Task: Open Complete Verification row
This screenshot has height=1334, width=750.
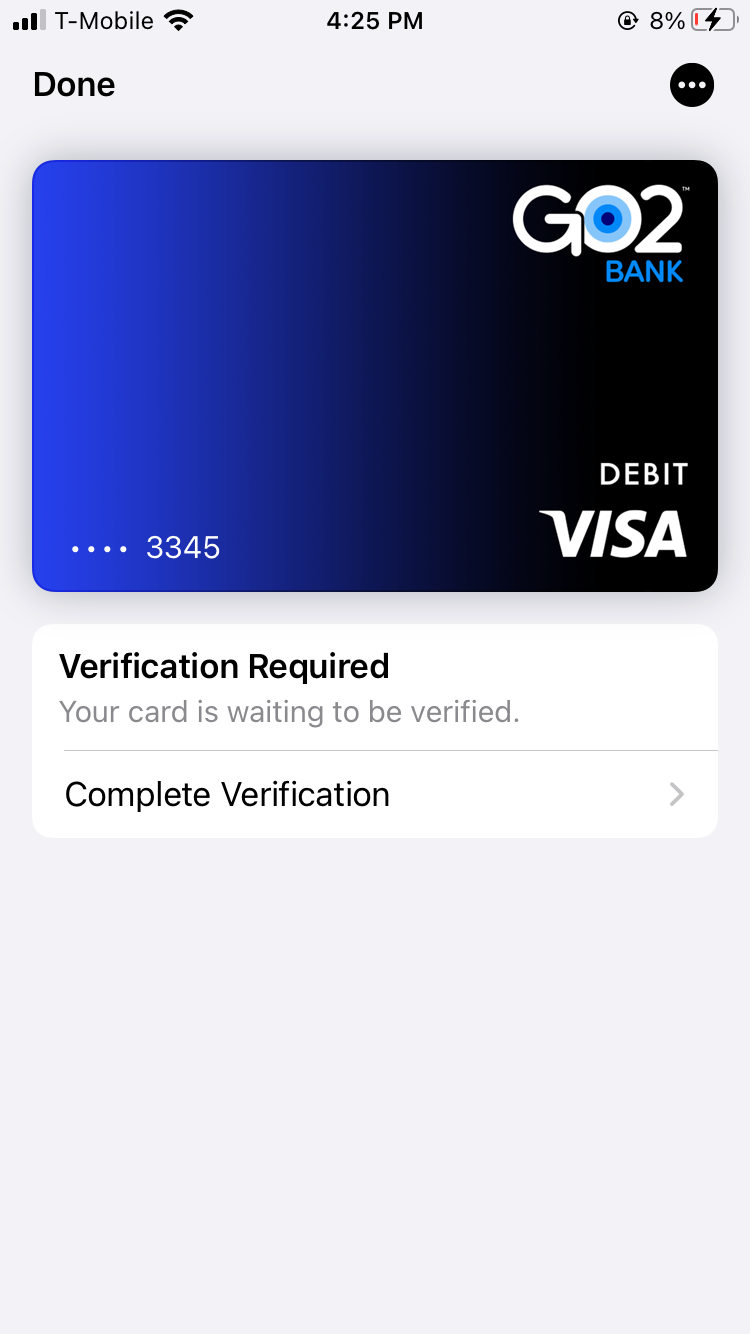Action: [x=375, y=794]
